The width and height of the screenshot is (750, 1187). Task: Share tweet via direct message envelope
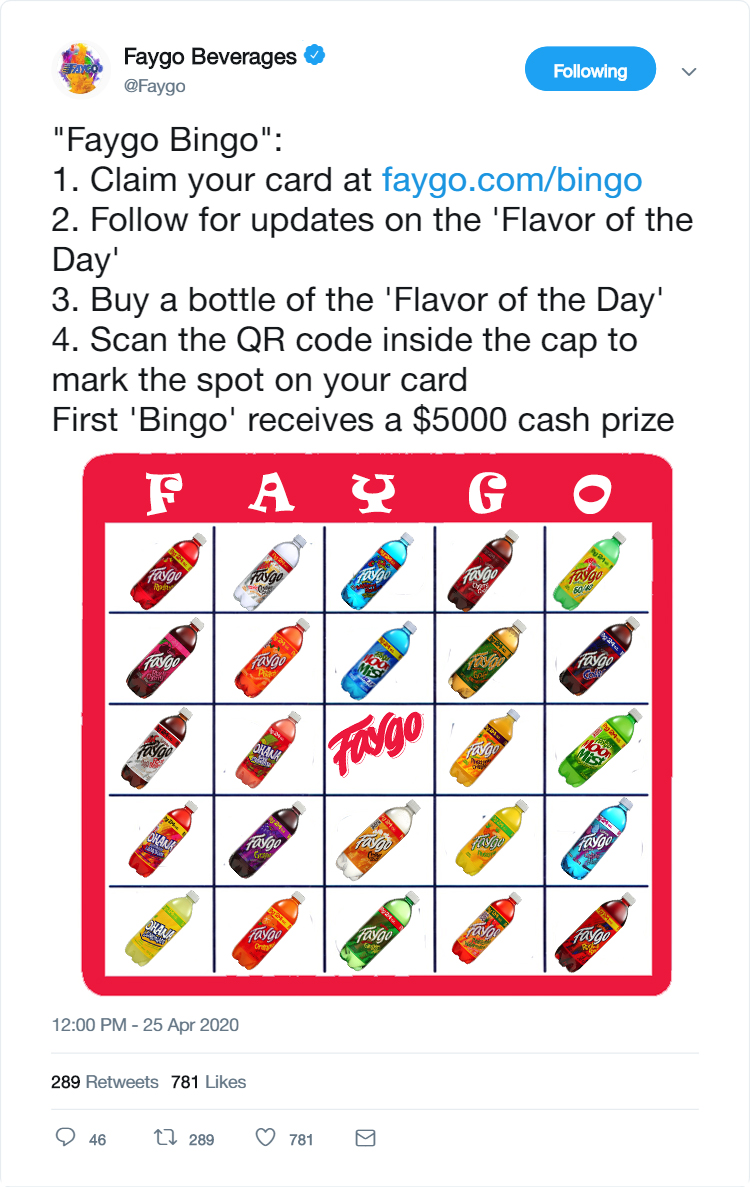[365, 1138]
